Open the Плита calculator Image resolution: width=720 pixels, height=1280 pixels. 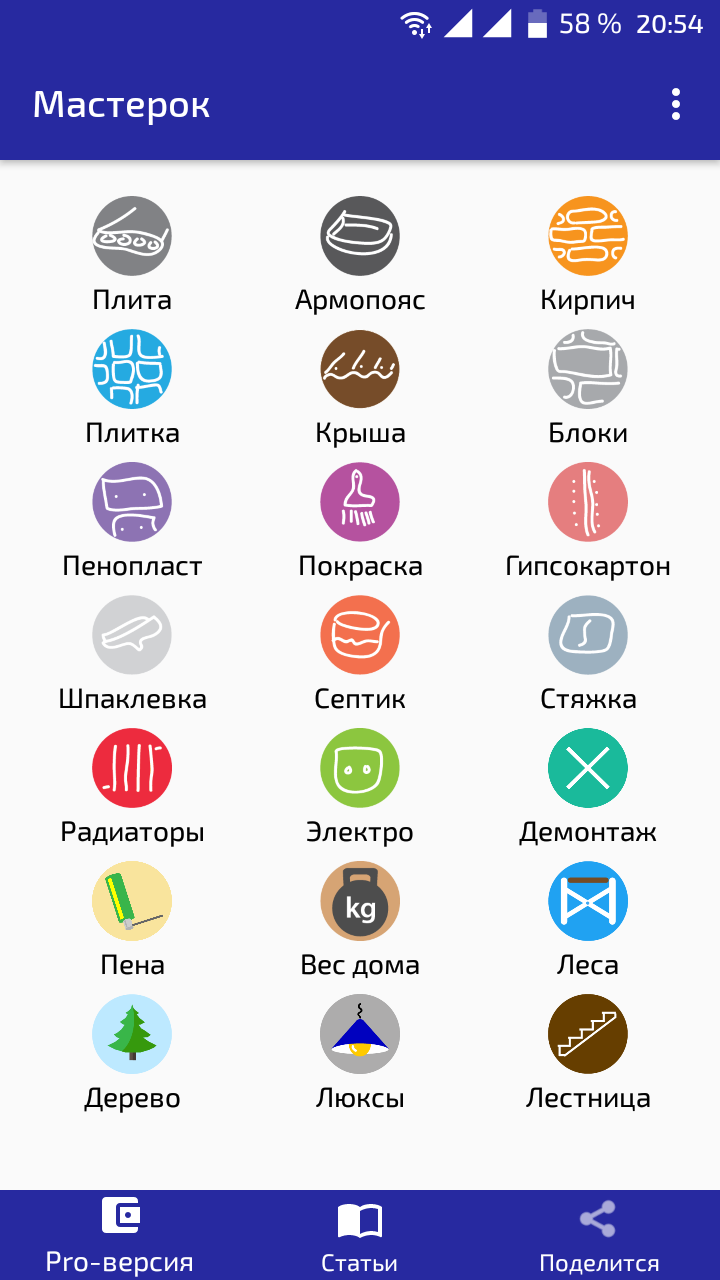pyautogui.click(x=132, y=237)
